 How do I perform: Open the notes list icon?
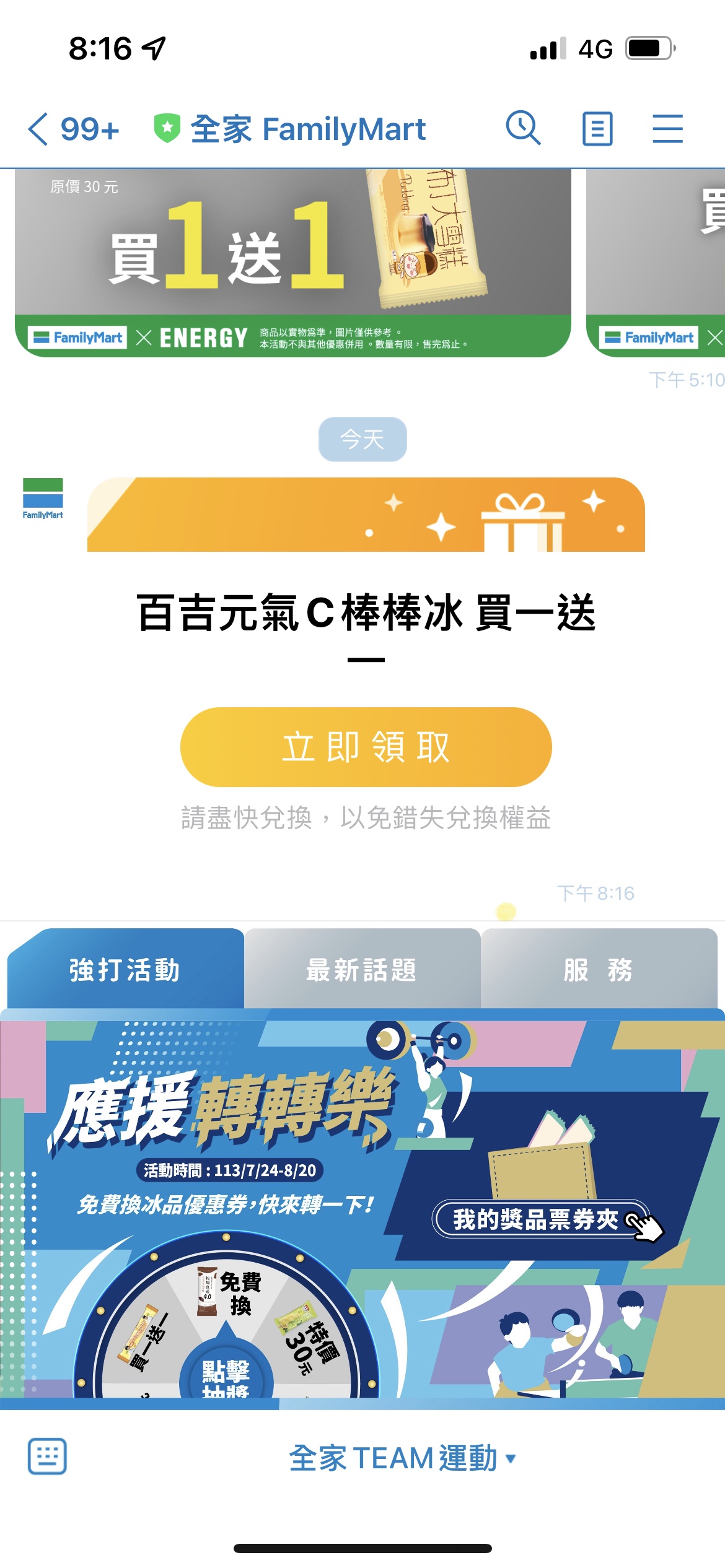597,129
